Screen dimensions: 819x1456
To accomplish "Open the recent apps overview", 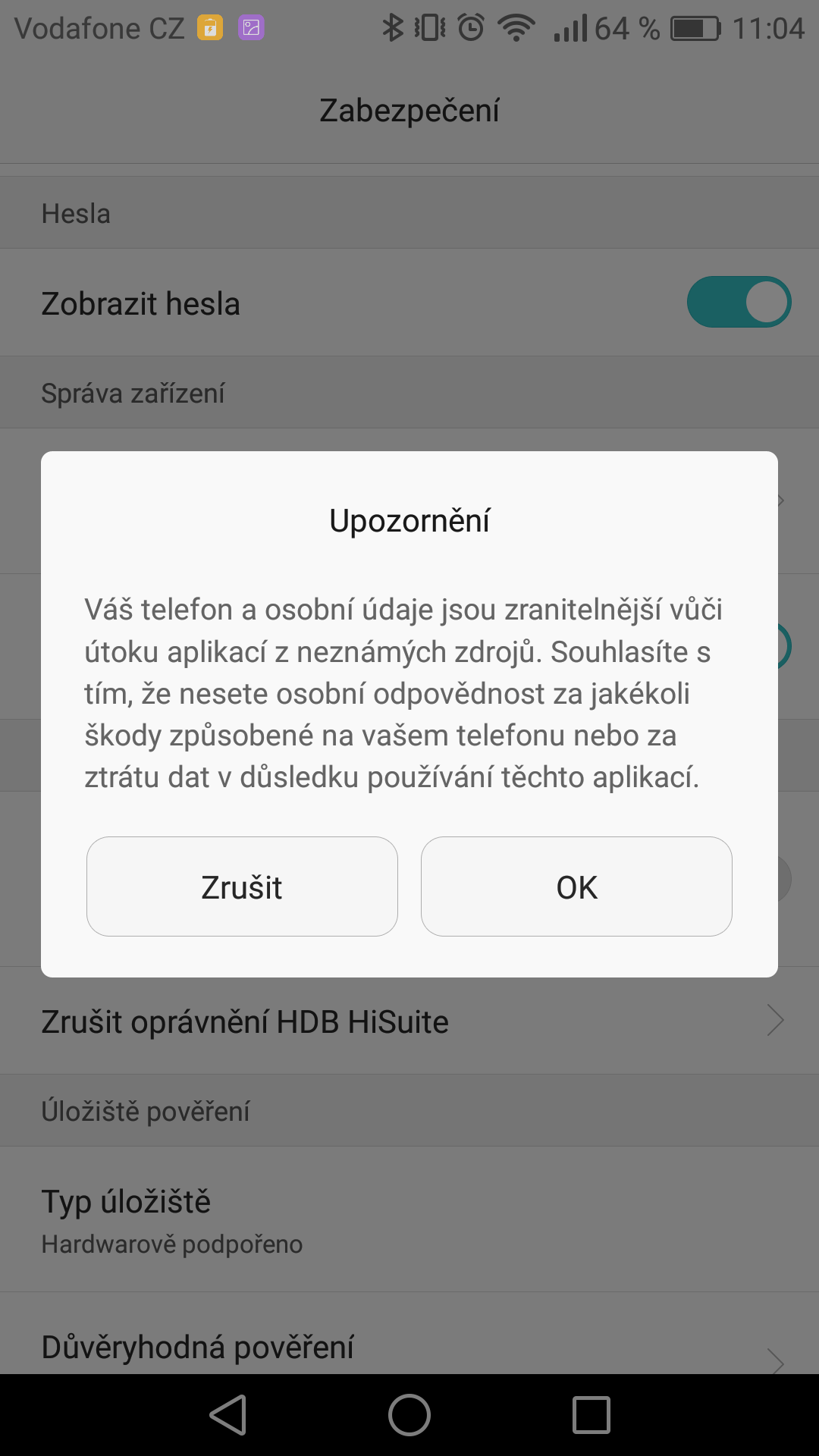I will point(591,1415).
